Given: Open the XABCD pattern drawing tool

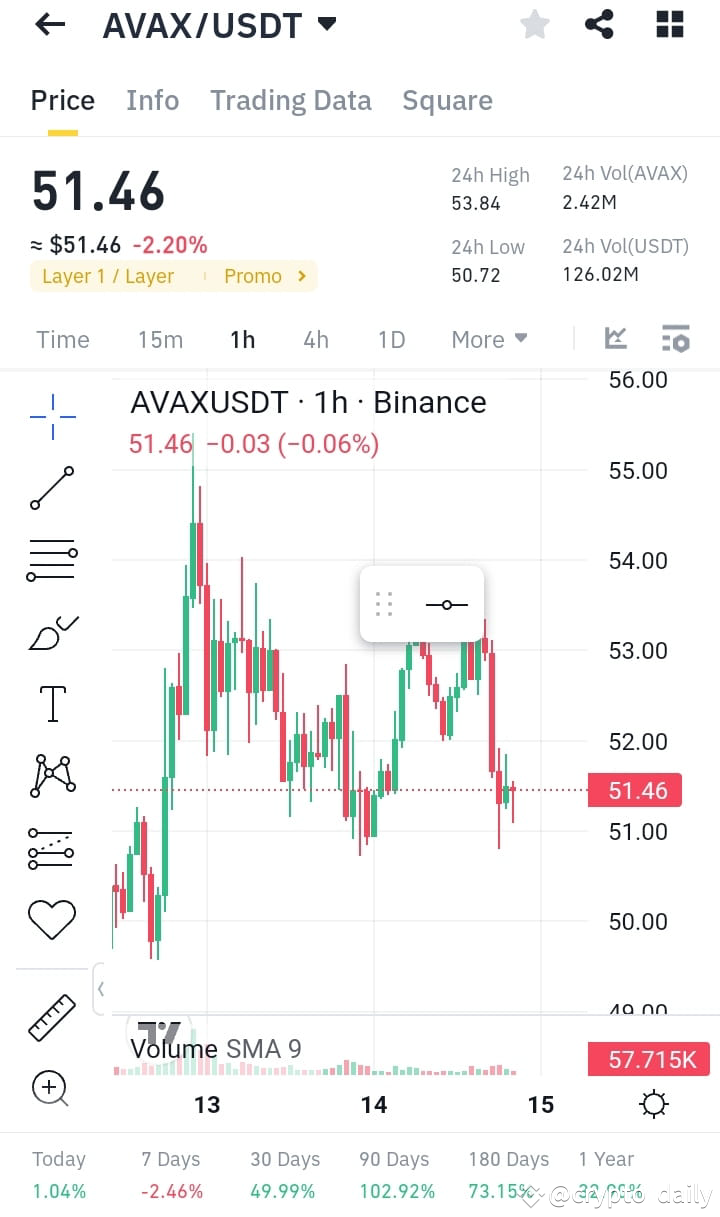Looking at the screenshot, I should tap(51, 773).
